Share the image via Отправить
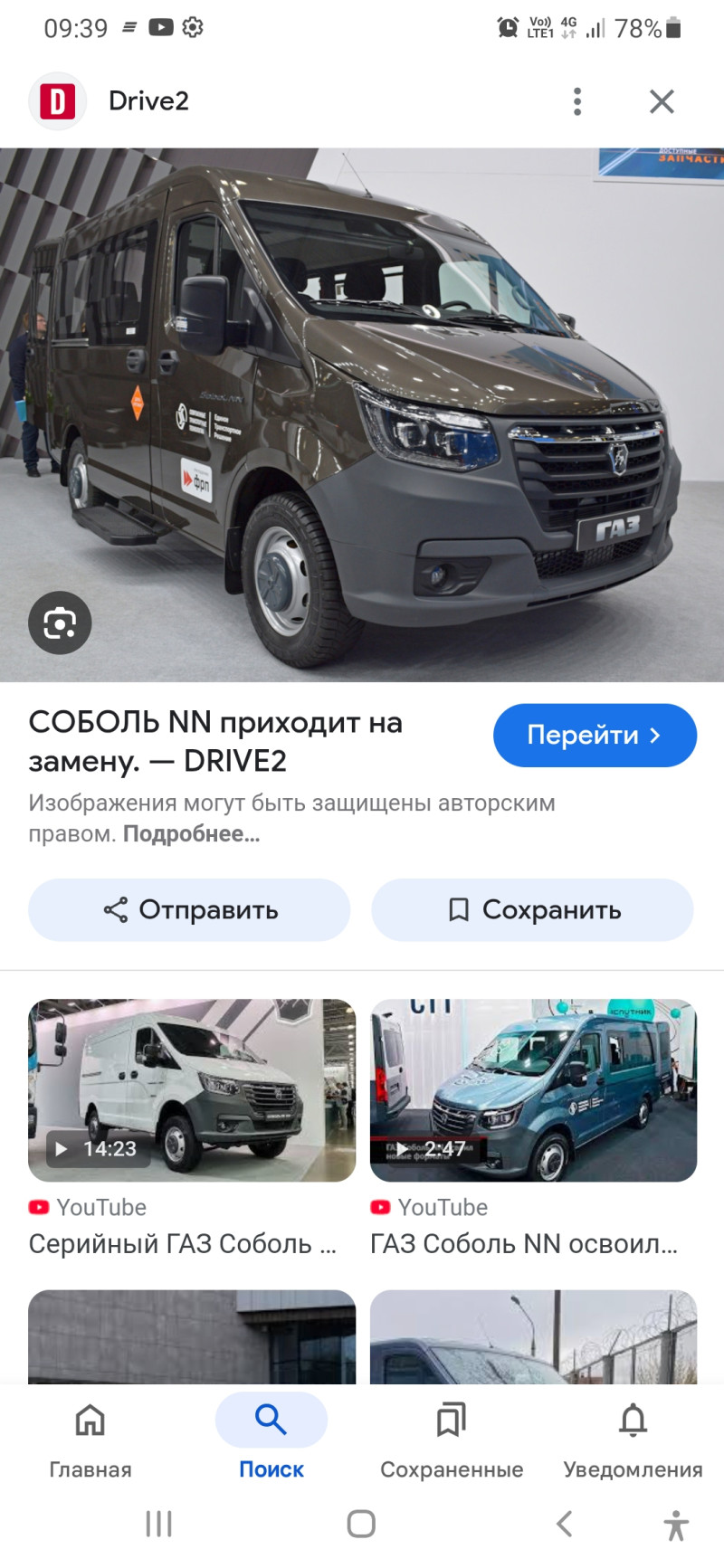This screenshot has height=1568, width=724. pos(189,909)
